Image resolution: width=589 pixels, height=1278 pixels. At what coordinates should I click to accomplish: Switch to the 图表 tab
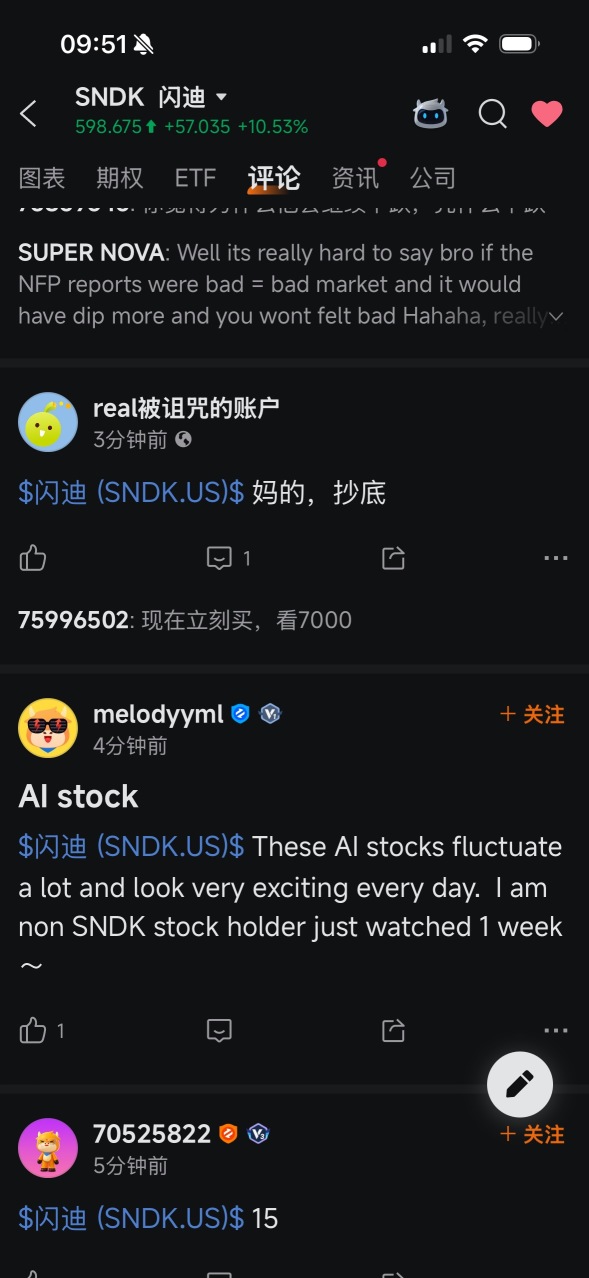(x=42, y=178)
